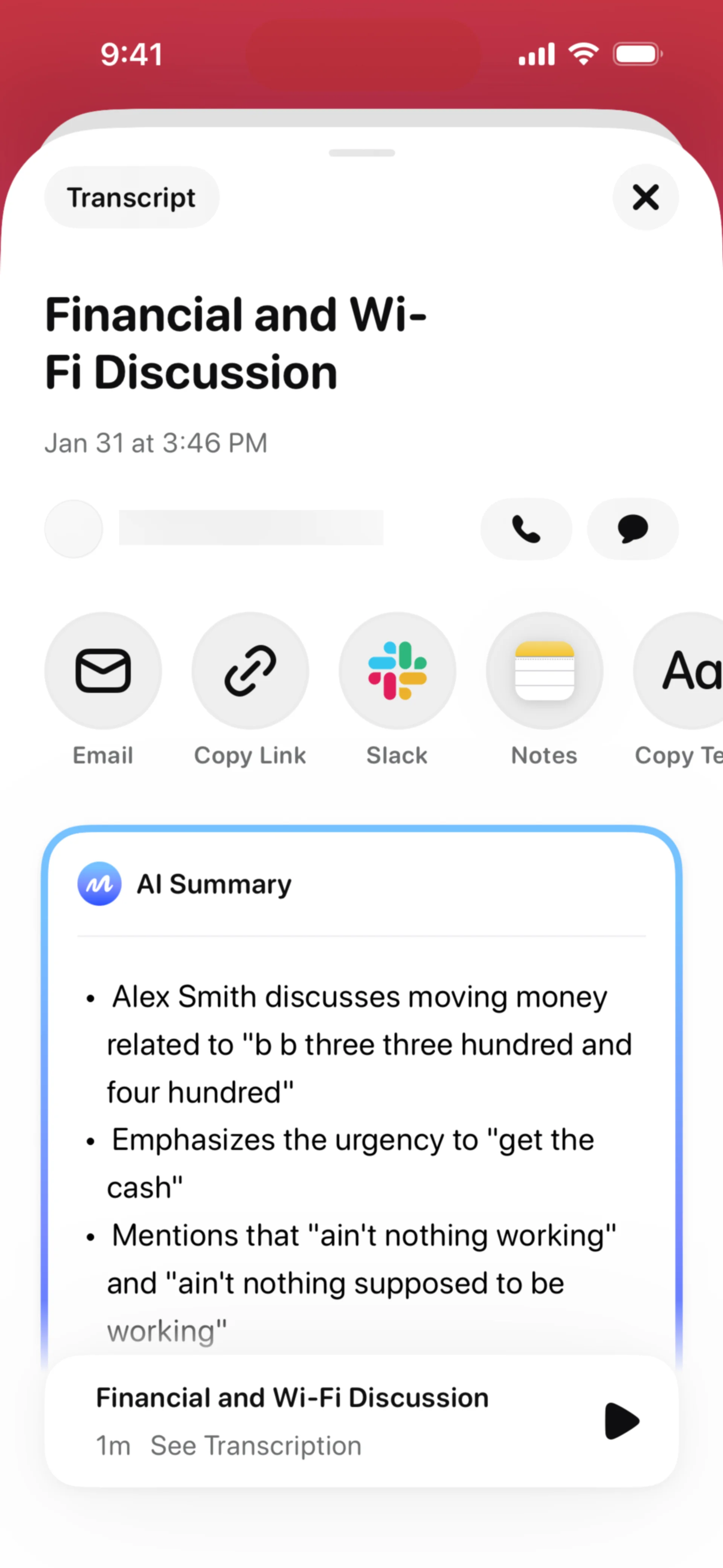Screen dimensions: 723x1568
Task: Tap the Transcript chip
Action: coord(131,197)
